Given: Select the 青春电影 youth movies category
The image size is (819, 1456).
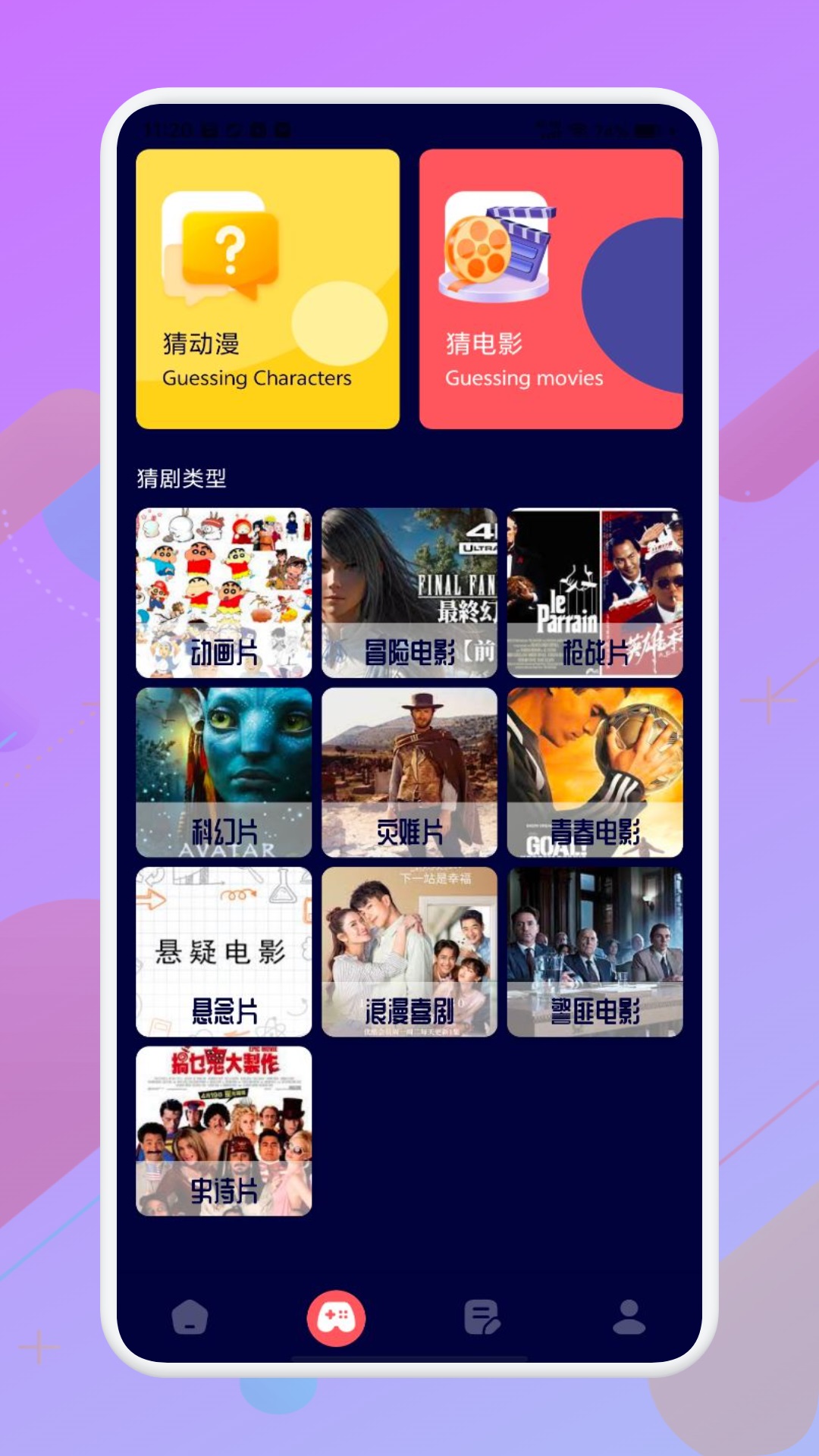Looking at the screenshot, I should (x=597, y=773).
